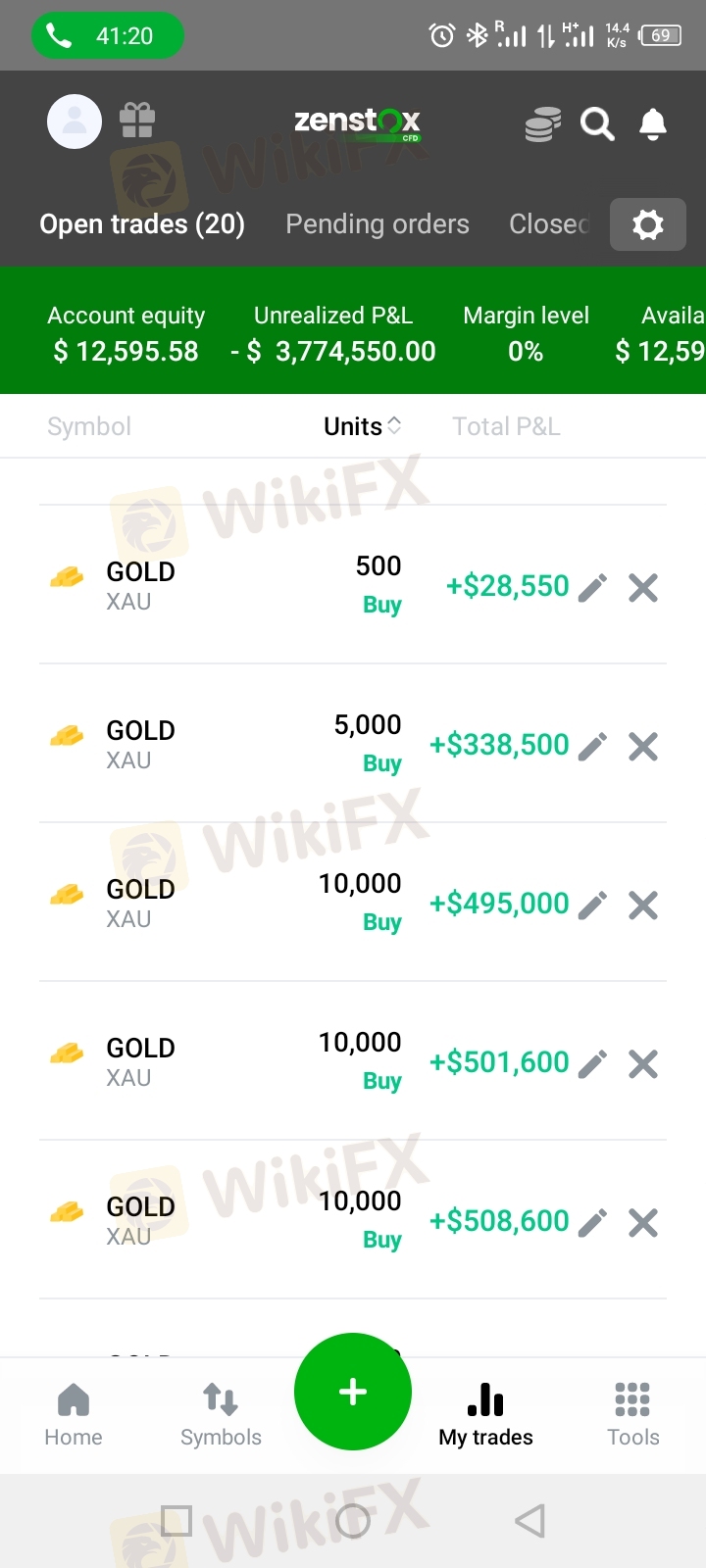Close the GOLD trade with +$508,600
The height and width of the screenshot is (1568, 706).
[x=643, y=1223]
